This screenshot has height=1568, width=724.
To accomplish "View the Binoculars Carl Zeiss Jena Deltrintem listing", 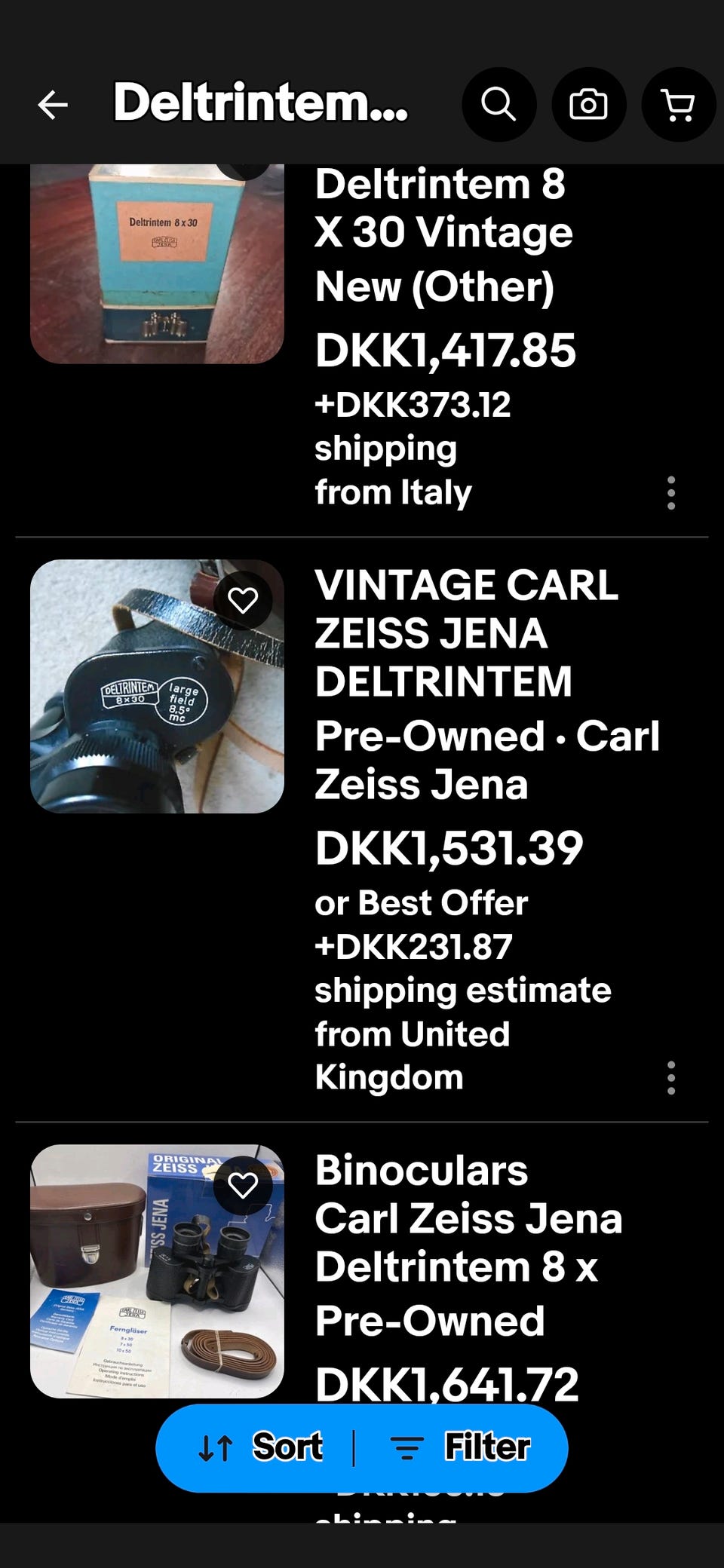I will [x=468, y=1218].
